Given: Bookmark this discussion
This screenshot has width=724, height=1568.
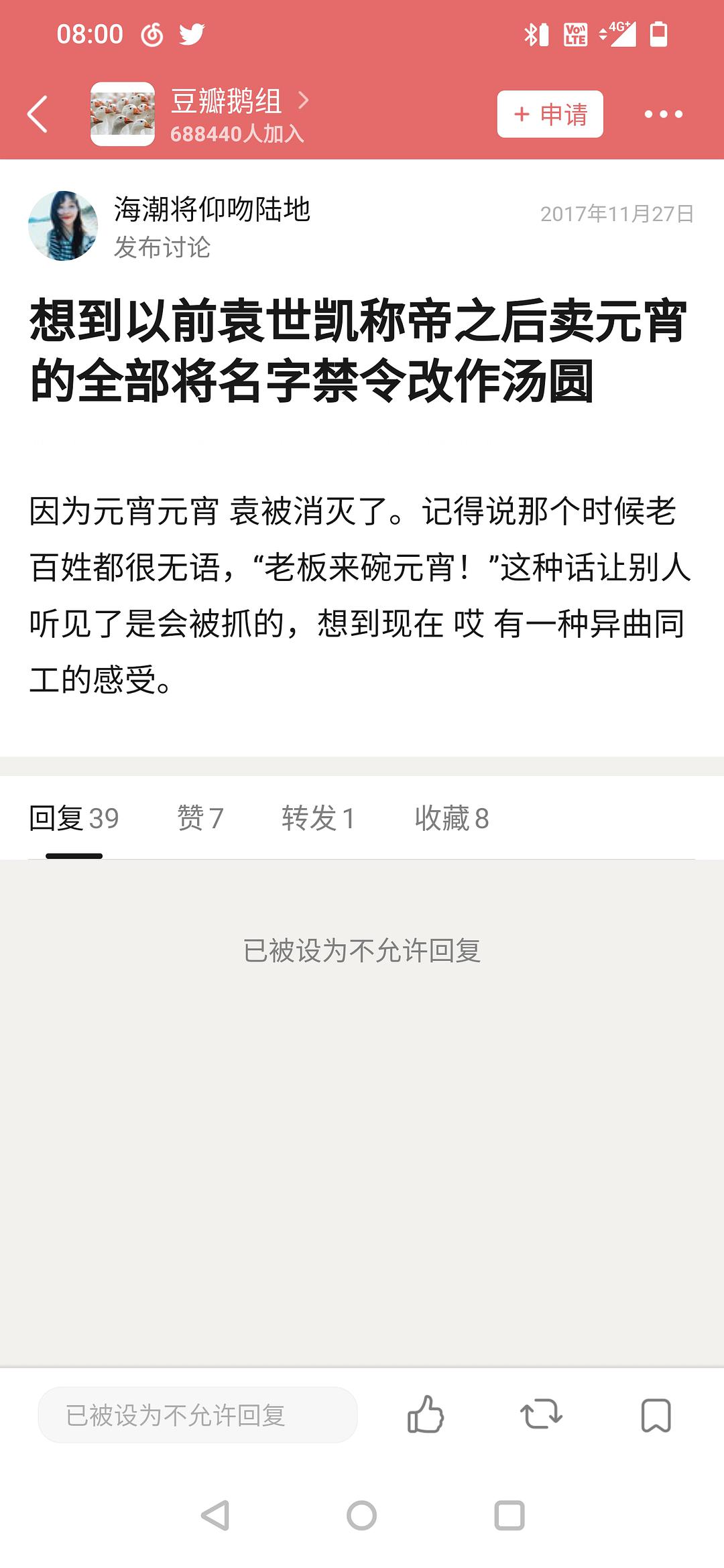Looking at the screenshot, I should (x=656, y=1415).
